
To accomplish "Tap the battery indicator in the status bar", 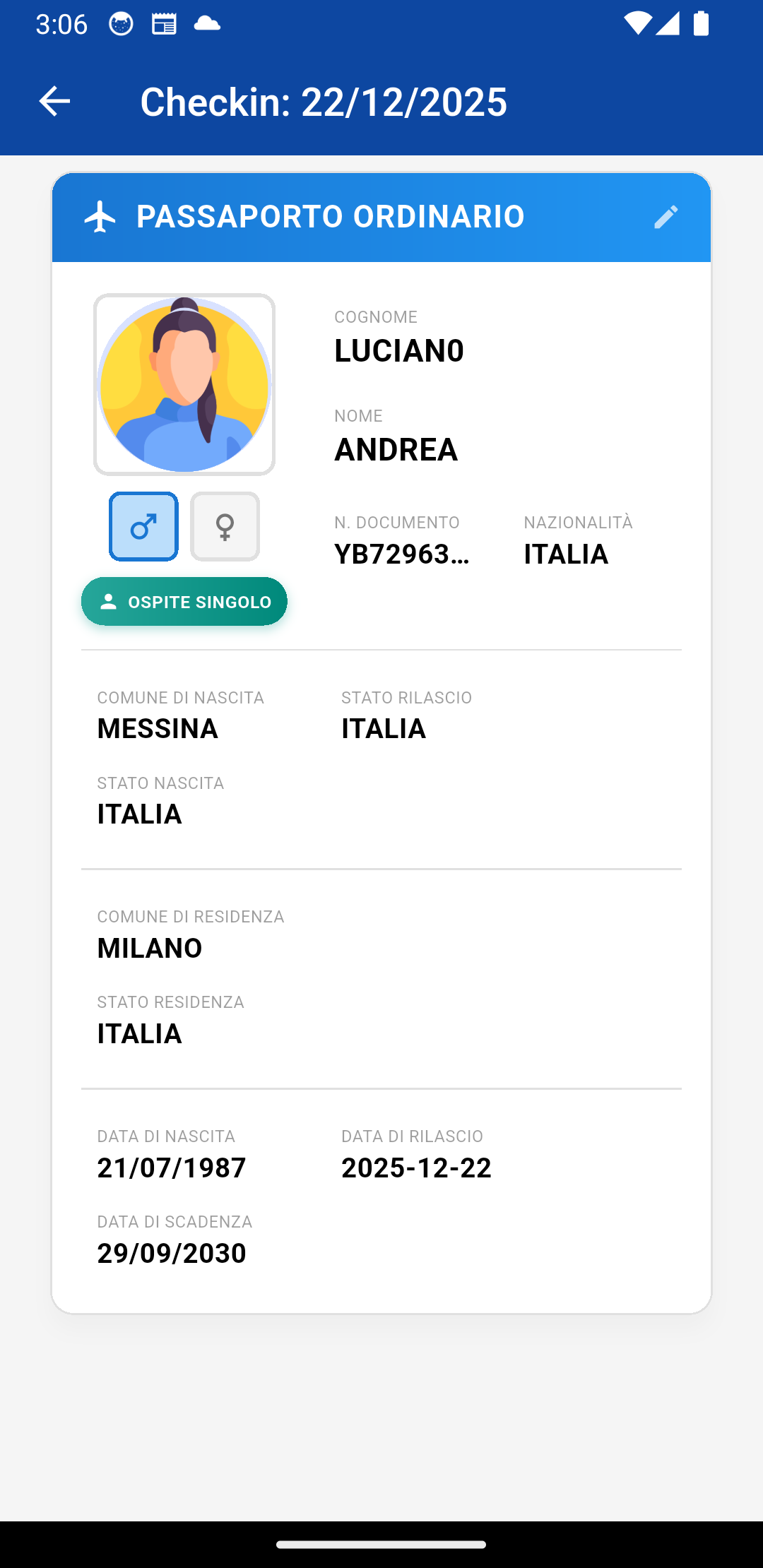I will [x=700, y=23].
